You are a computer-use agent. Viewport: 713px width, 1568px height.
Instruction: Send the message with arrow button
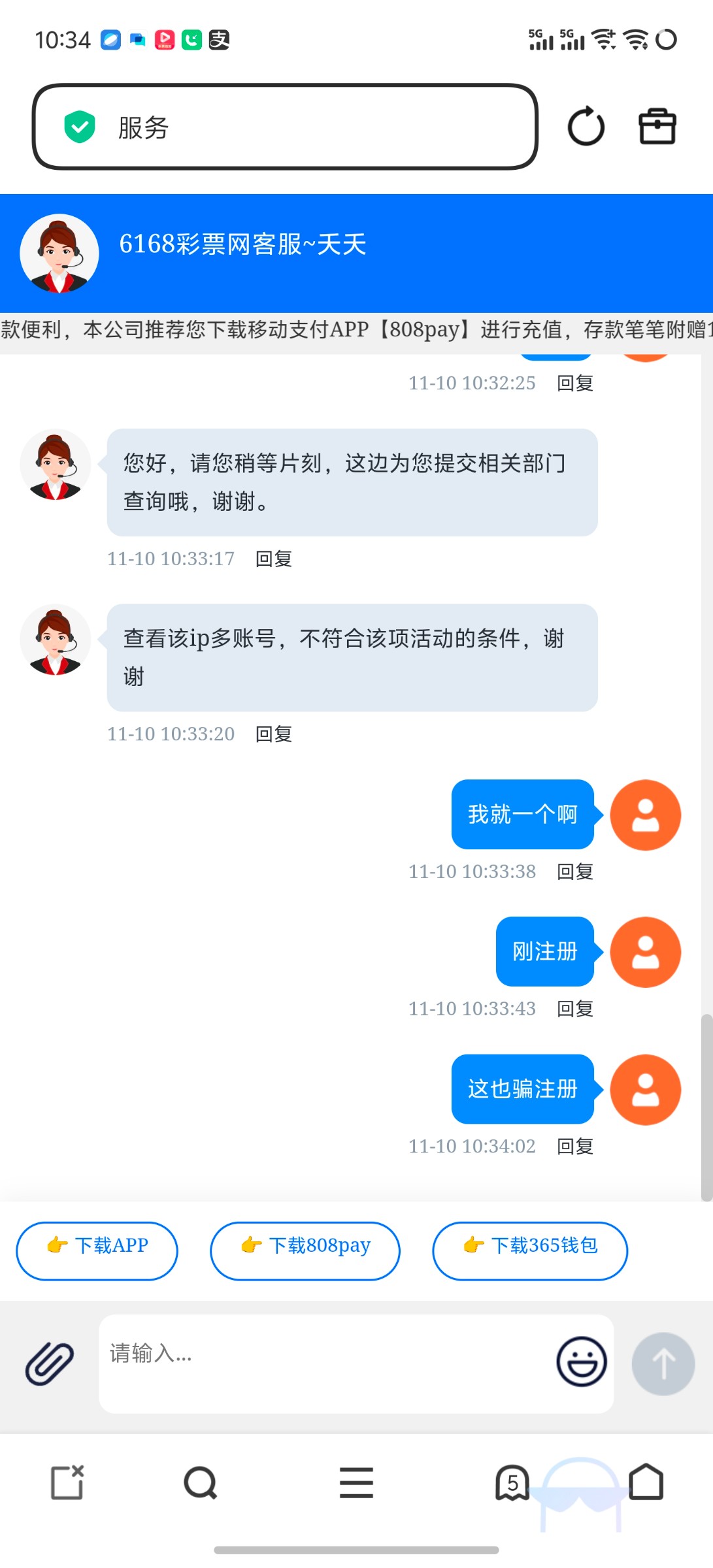663,1364
